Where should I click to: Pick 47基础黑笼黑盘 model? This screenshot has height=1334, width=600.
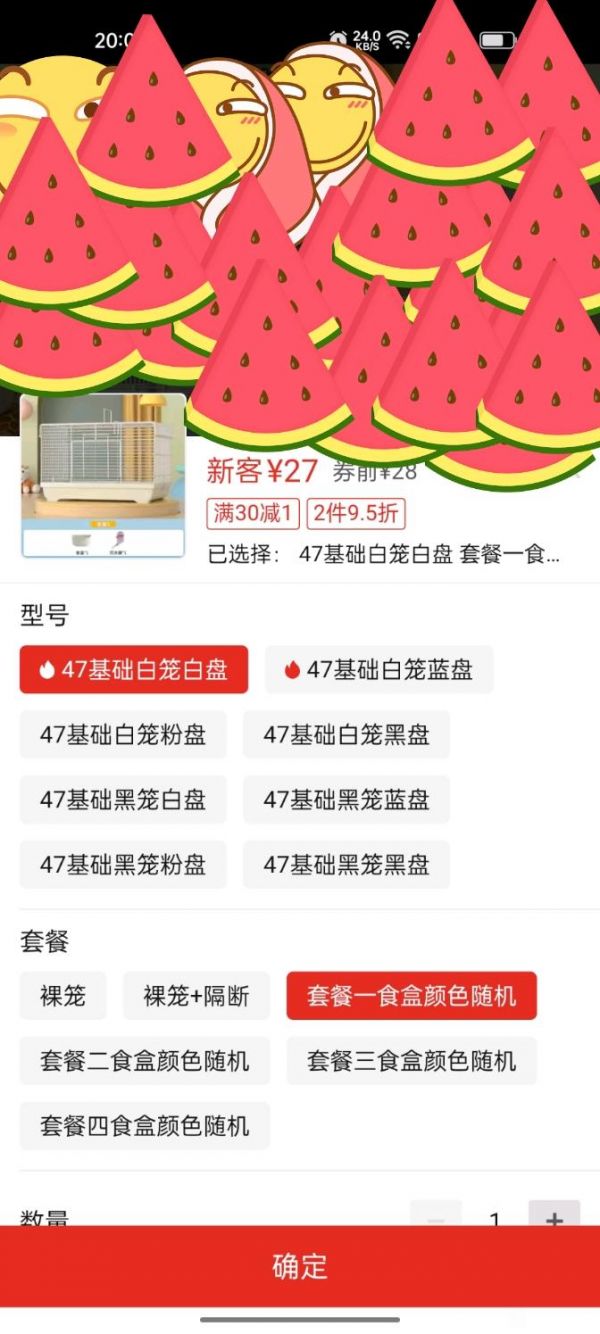[x=346, y=865]
